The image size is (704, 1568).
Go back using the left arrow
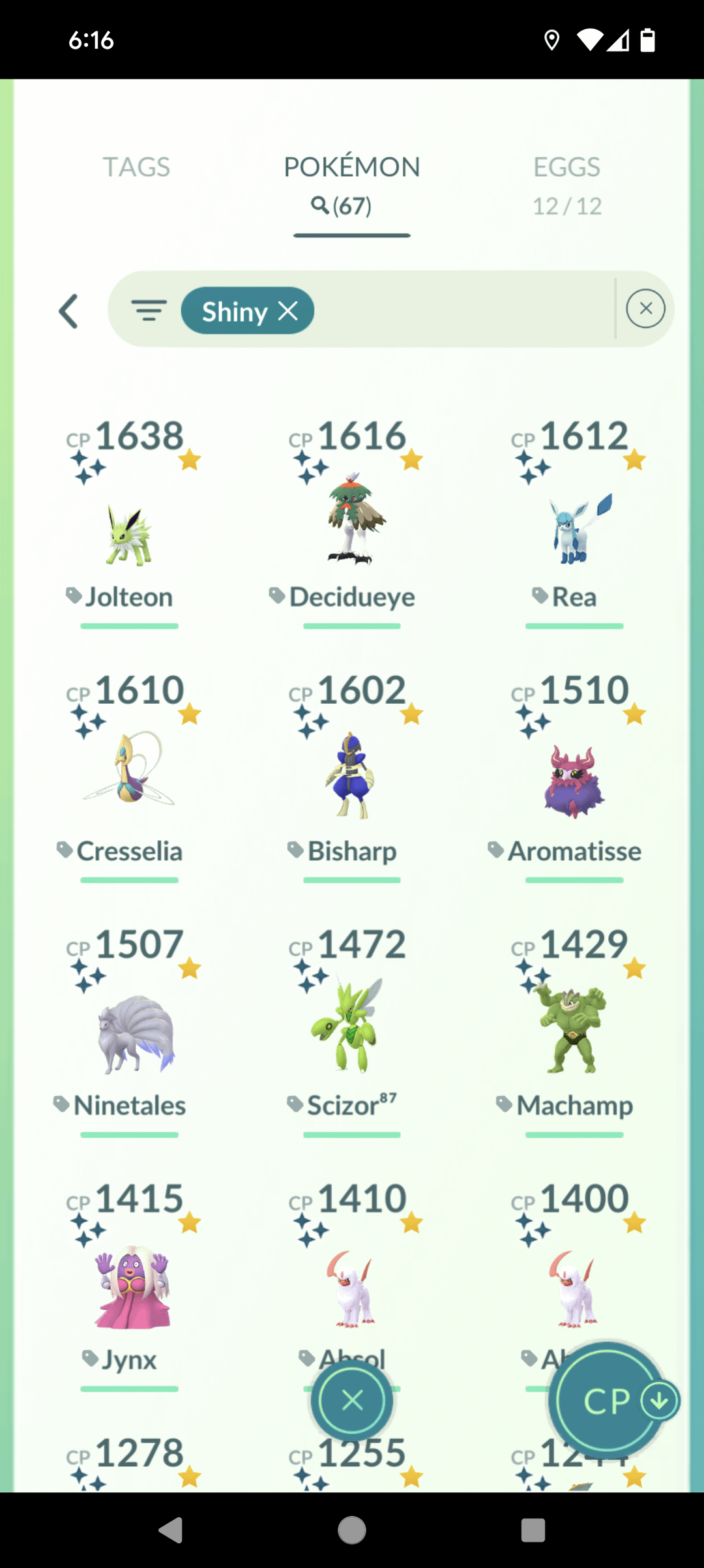click(x=69, y=311)
